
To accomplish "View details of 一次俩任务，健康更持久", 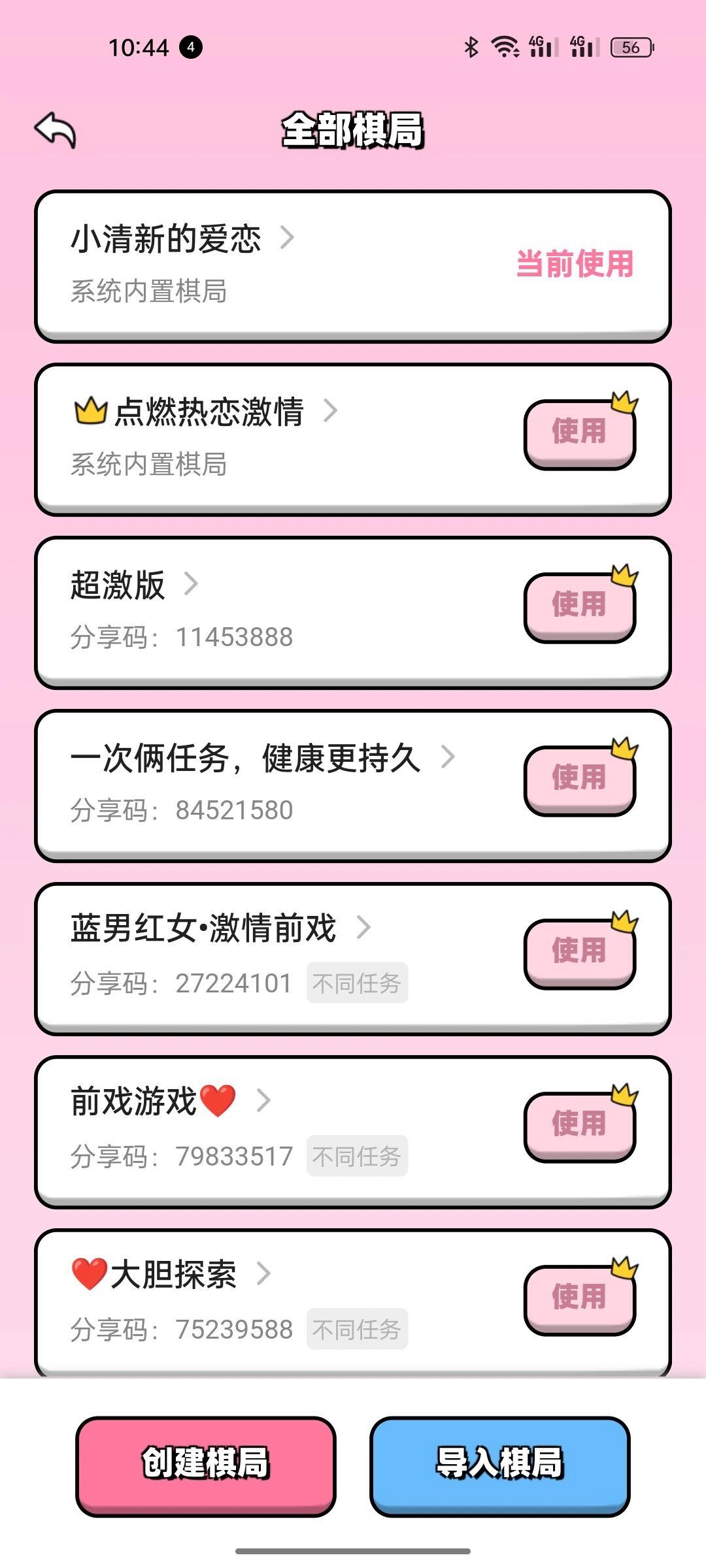I will pos(261,758).
